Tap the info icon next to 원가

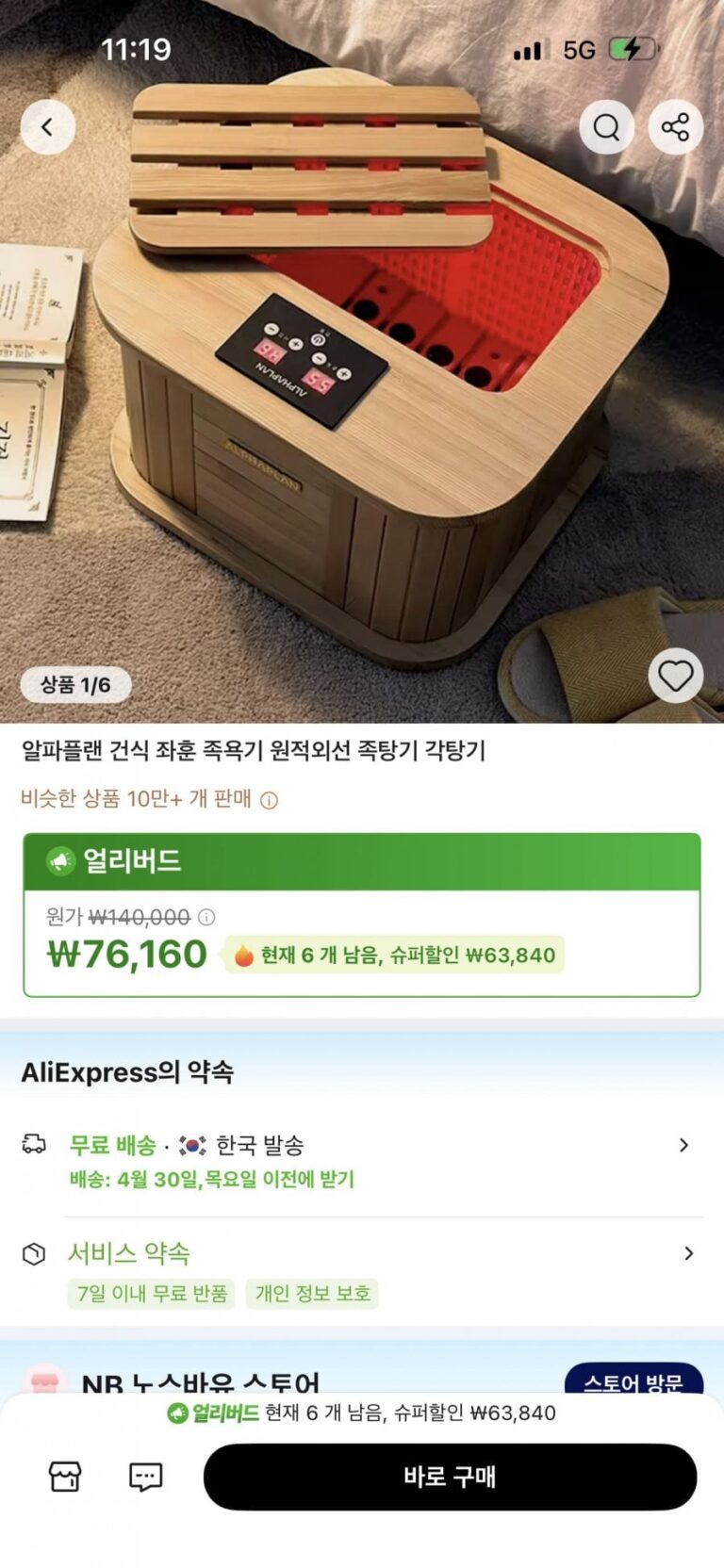point(206,917)
